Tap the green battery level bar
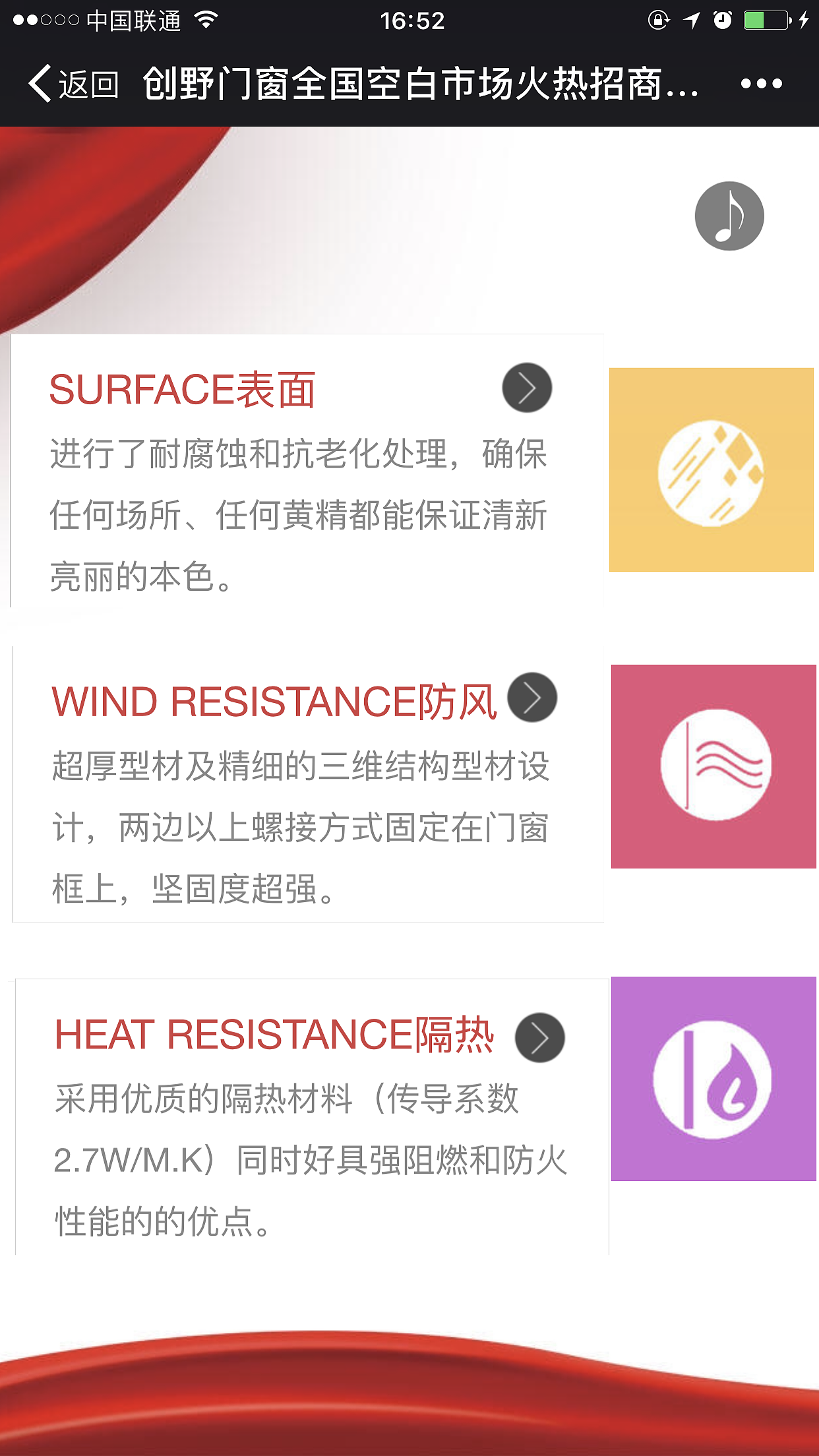This screenshot has height=1456, width=819. pyautogui.click(x=756, y=20)
